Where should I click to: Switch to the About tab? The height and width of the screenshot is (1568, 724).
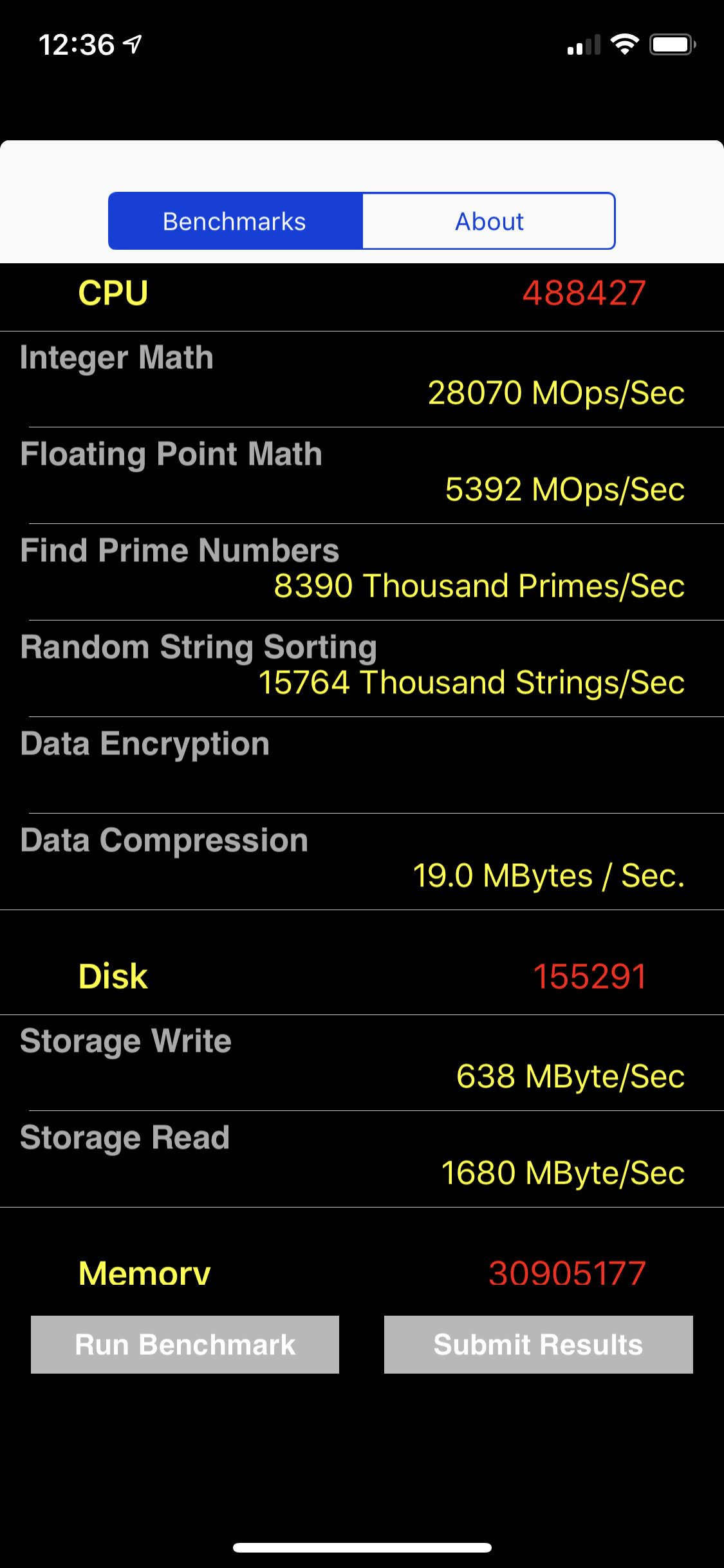(x=489, y=221)
